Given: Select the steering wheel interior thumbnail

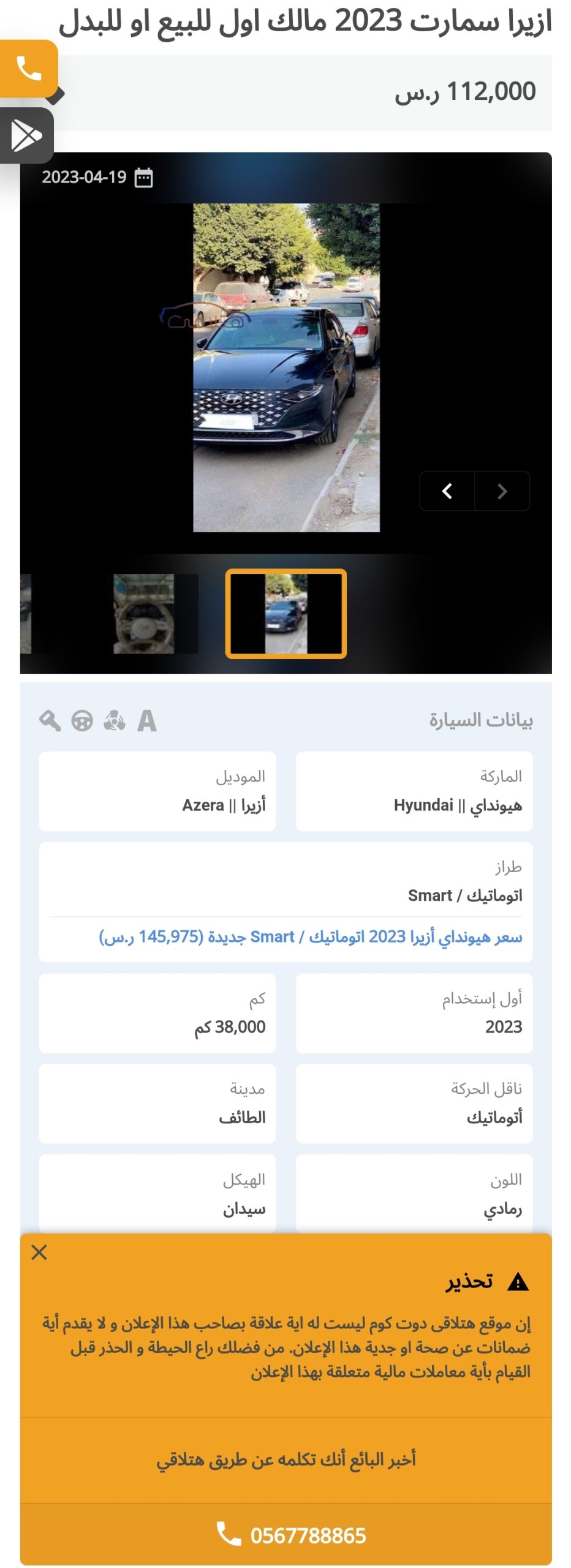Looking at the screenshot, I should [x=145, y=614].
